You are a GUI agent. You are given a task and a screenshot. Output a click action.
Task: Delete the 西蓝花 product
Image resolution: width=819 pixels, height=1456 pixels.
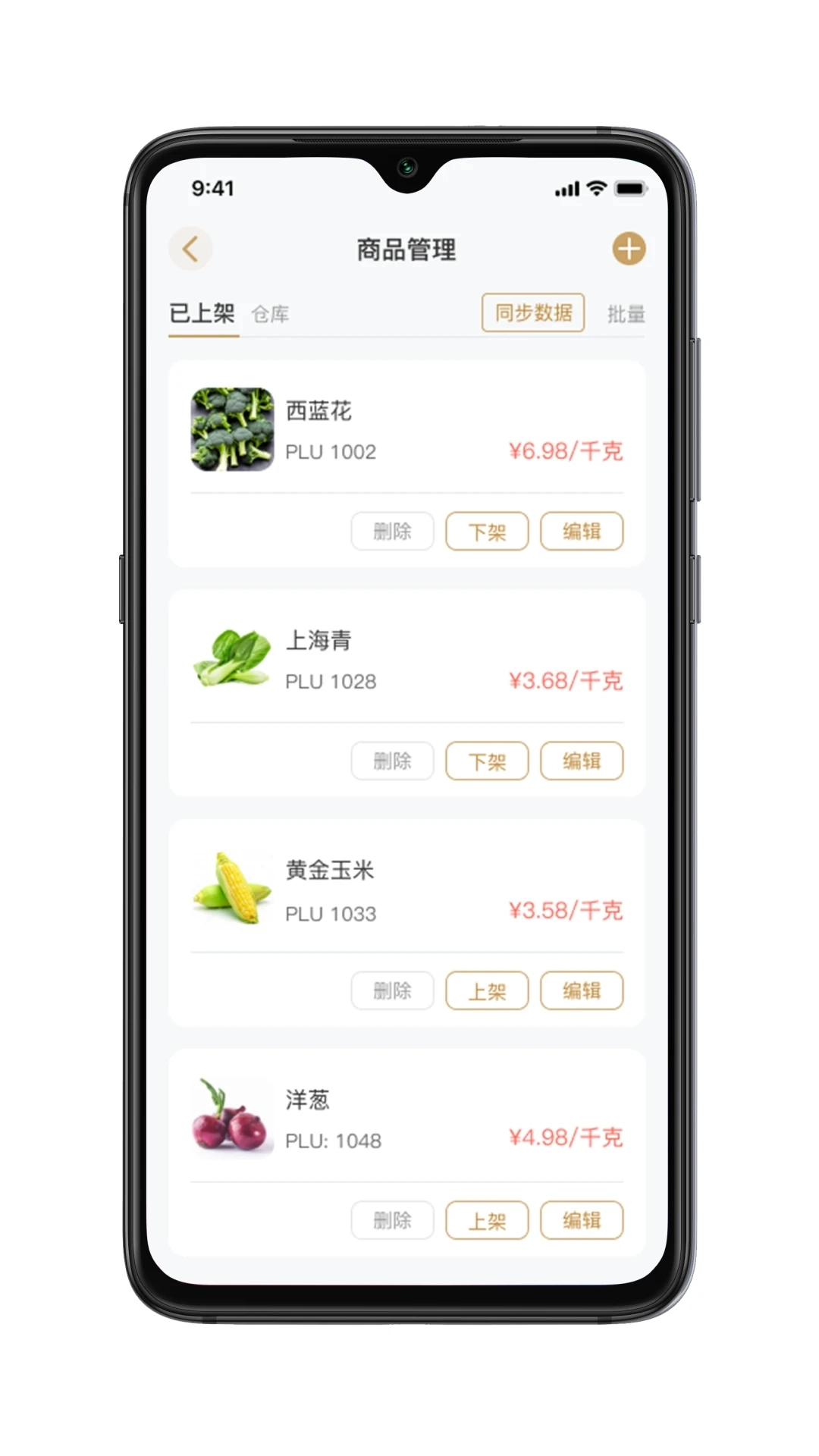[392, 531]
